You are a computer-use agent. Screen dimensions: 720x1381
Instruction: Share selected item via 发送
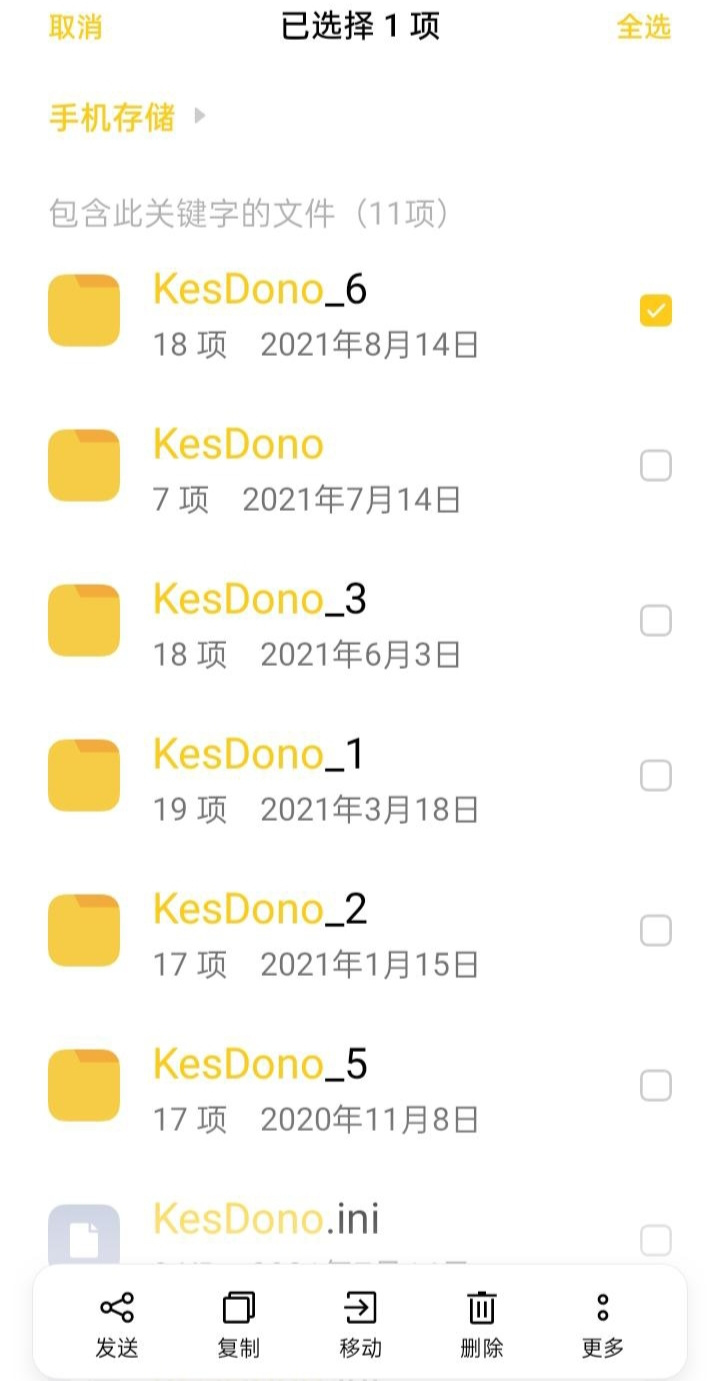(x=117, y=1325)
